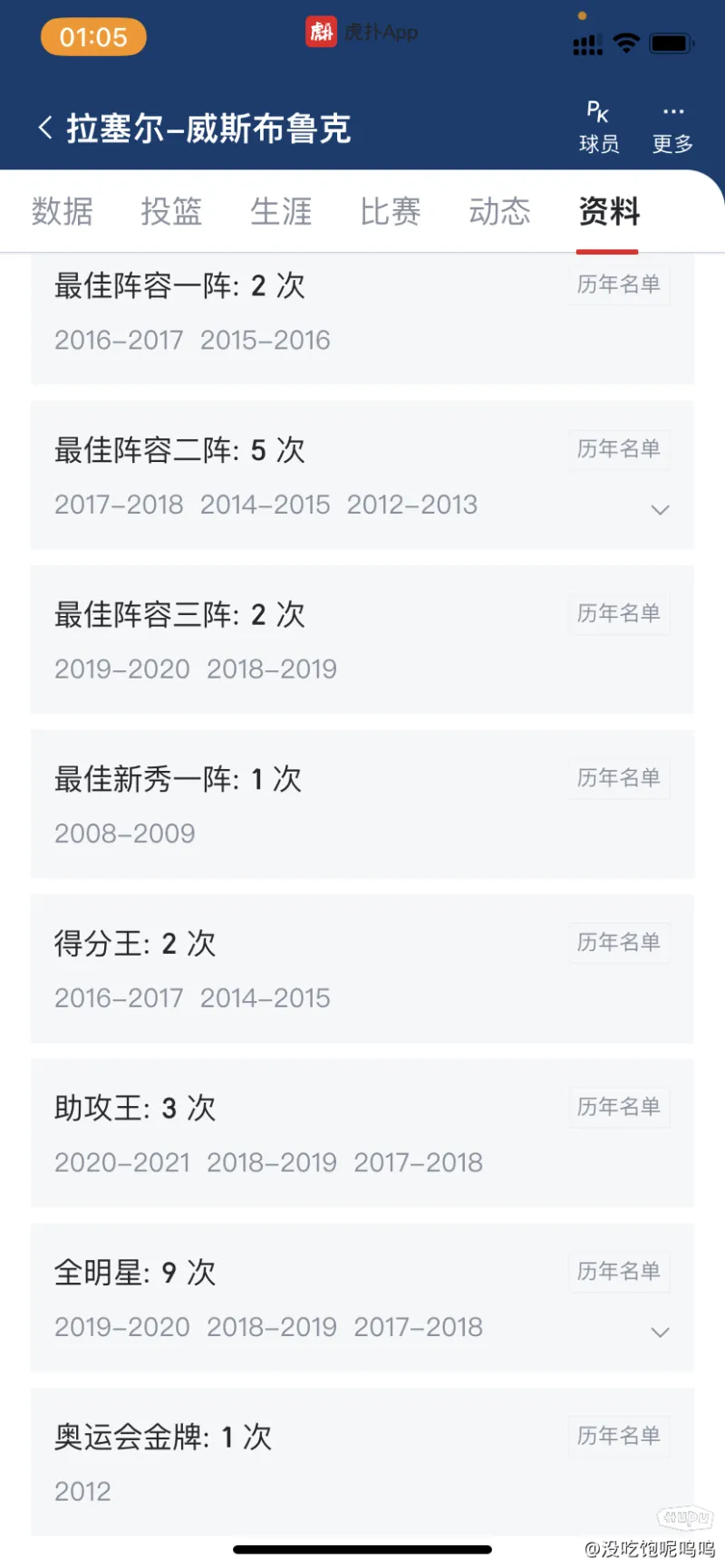View 历年名单 for 全明星
Image resolution: width=725 pixels, height=1568 pixels.
(619, 1271)
